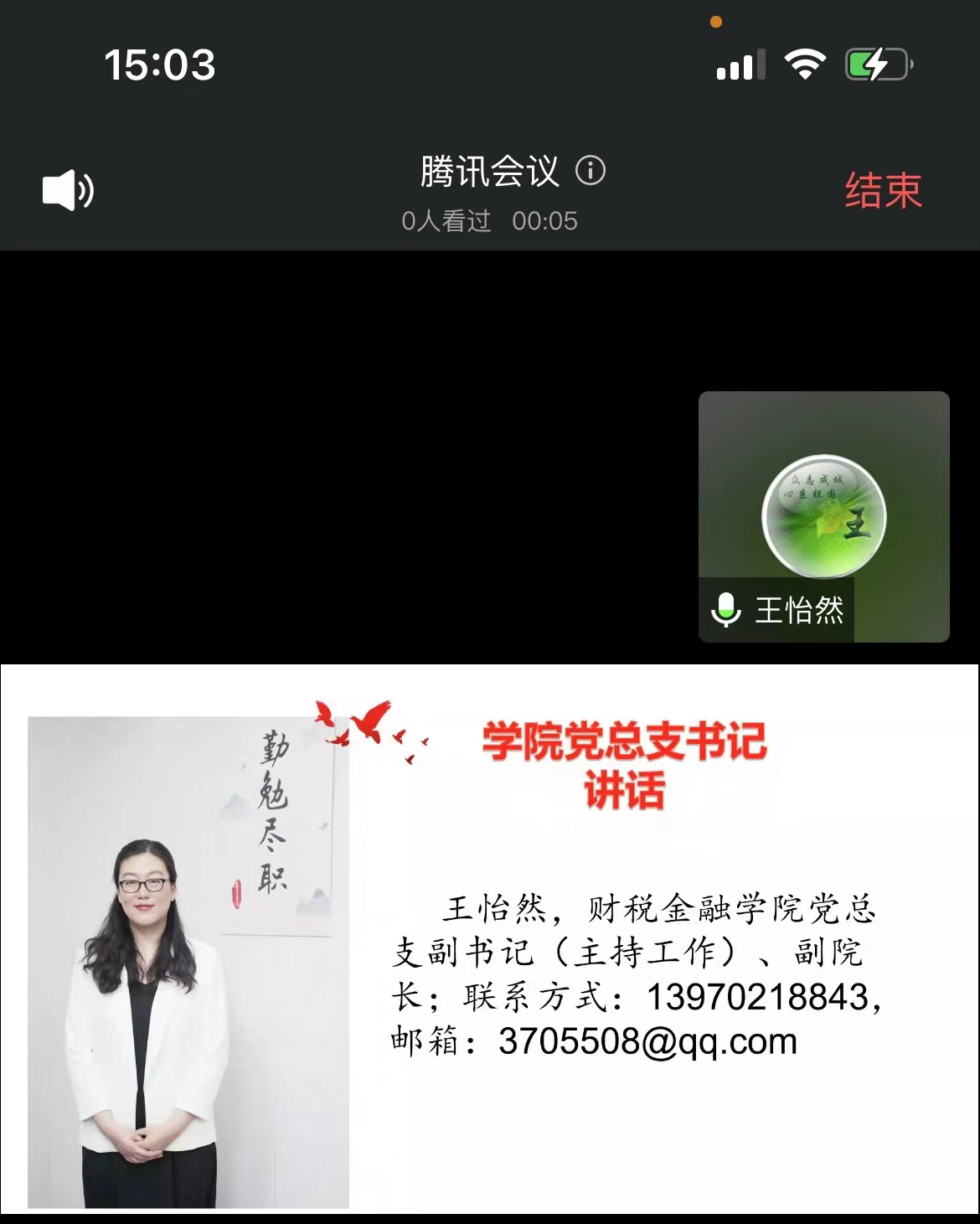Screen dimensions: 980x1224
Task: Open 王怡然's participant video tile
Action: coord(823,516)
